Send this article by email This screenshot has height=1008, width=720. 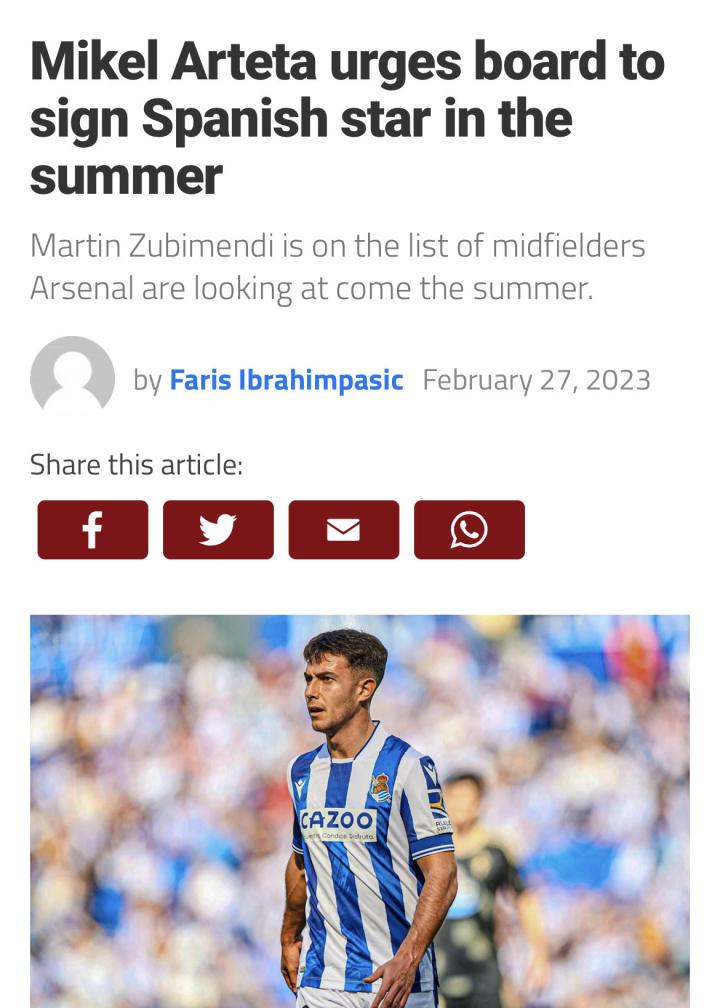(x=344, y=530)
